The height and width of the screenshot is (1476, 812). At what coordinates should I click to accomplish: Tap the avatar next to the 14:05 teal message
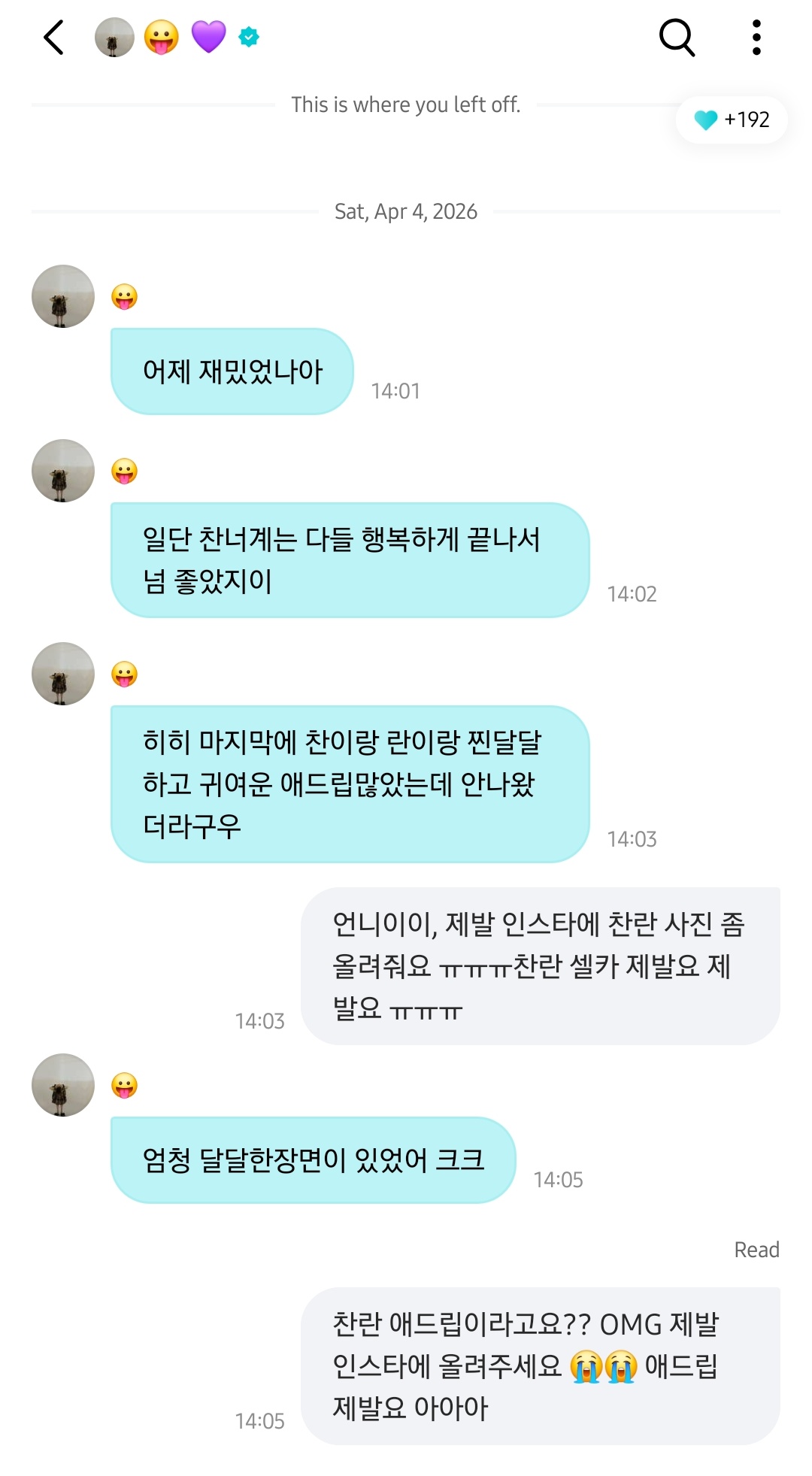[x=62, y=1084]
